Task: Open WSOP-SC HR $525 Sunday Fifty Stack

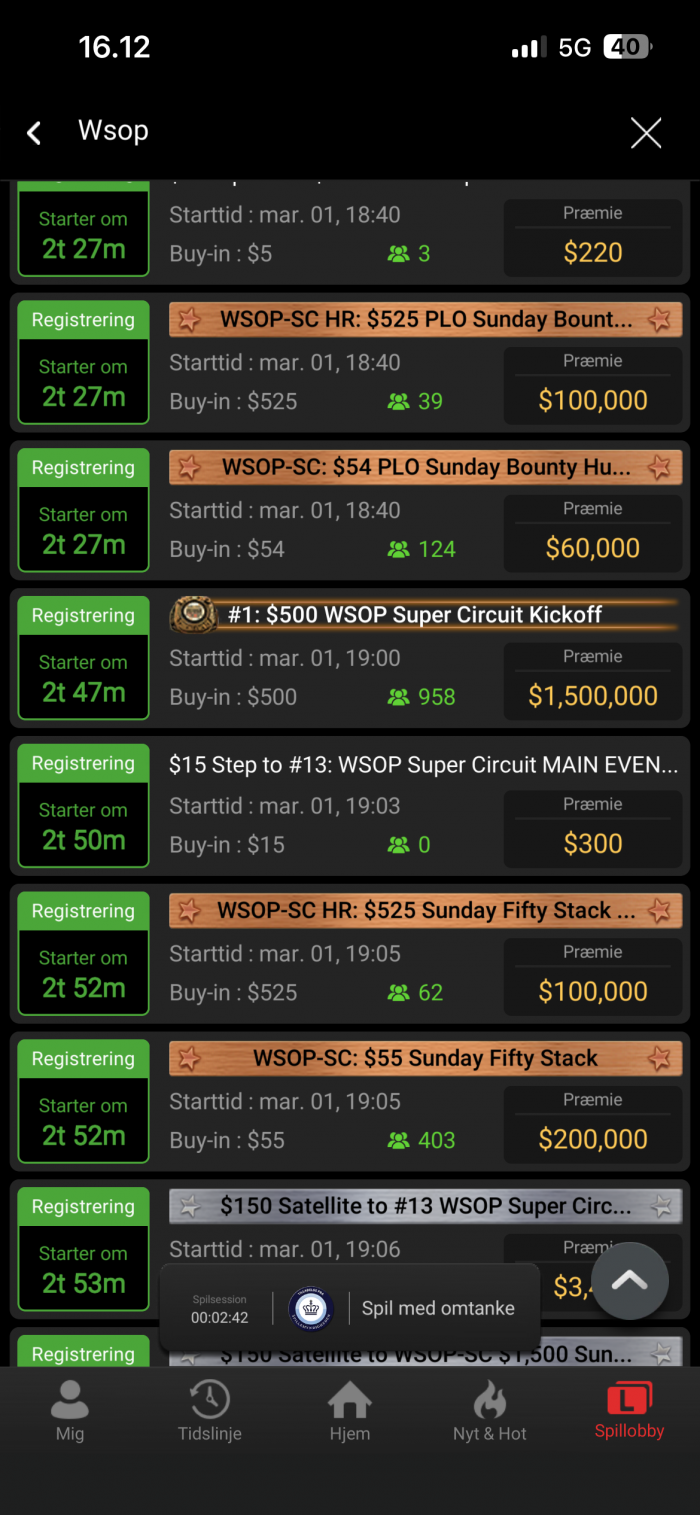Action: click(425, 911)
